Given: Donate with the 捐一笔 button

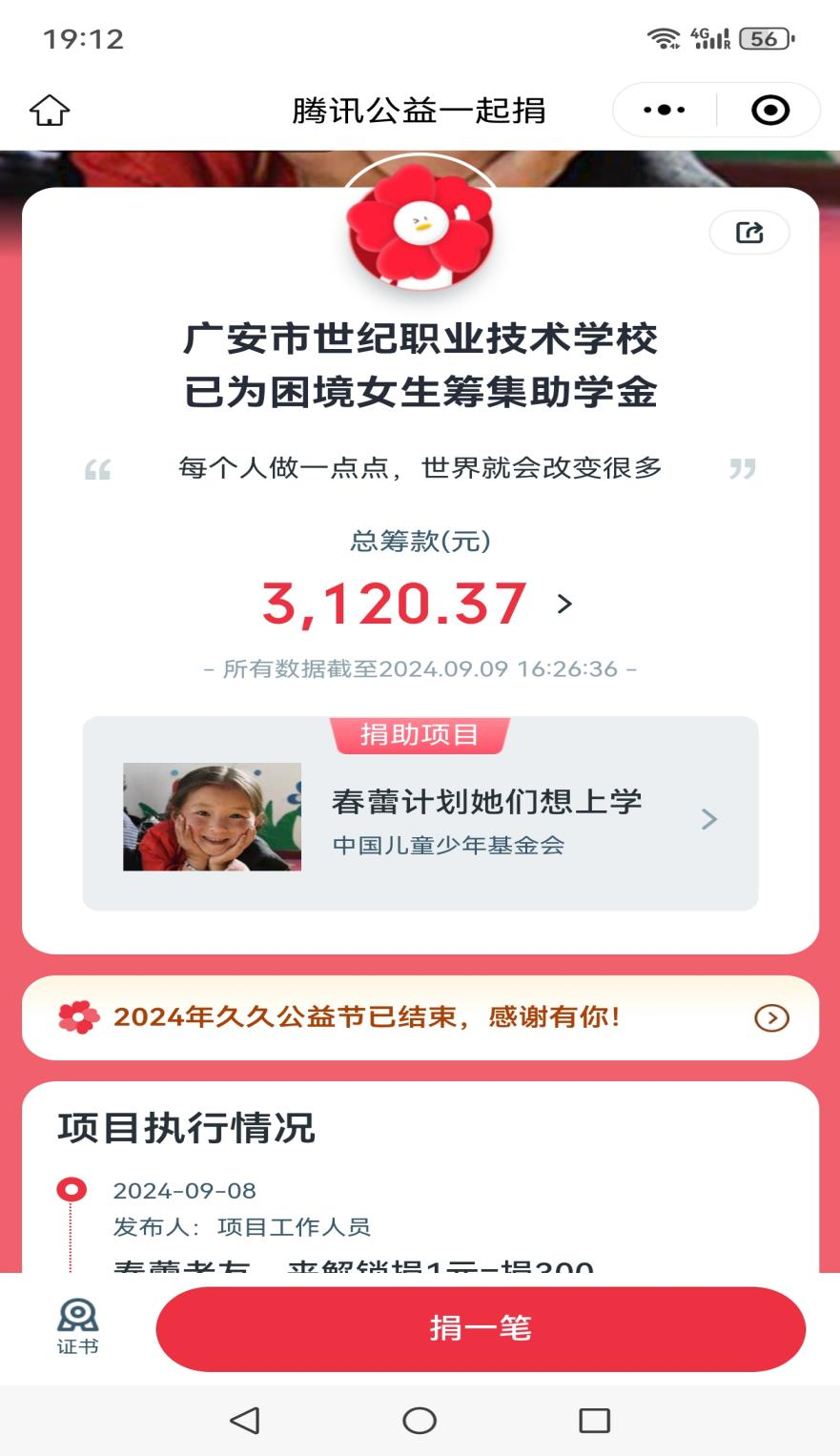Looking at the screenshot, I should click(481, 1328).
